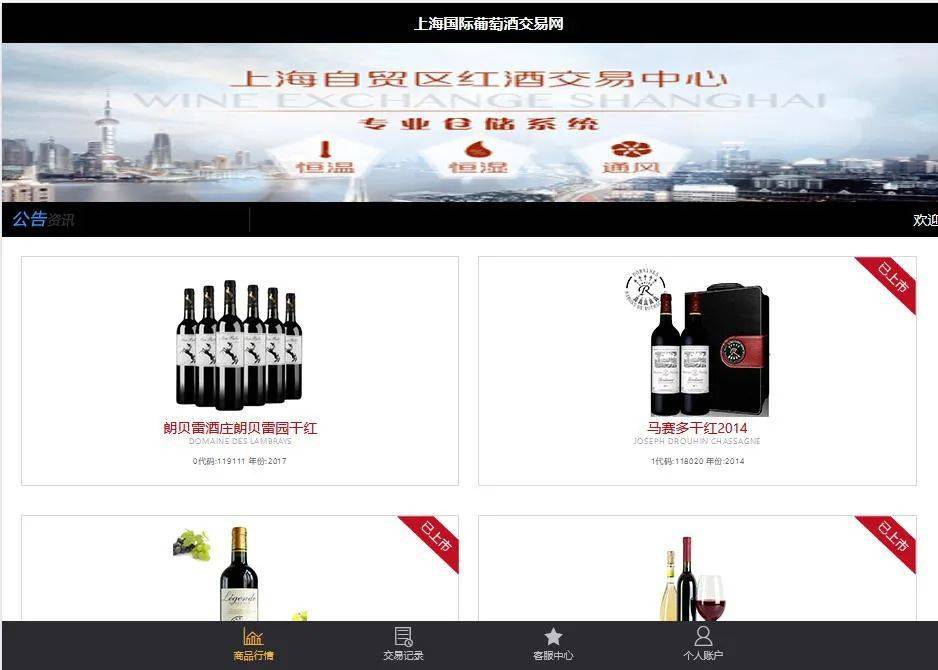Screen dimensions: 938x670
Task: Open the 朗贝雷酒庄朗贝雷园干红 product card
Action: click(240, 371)
